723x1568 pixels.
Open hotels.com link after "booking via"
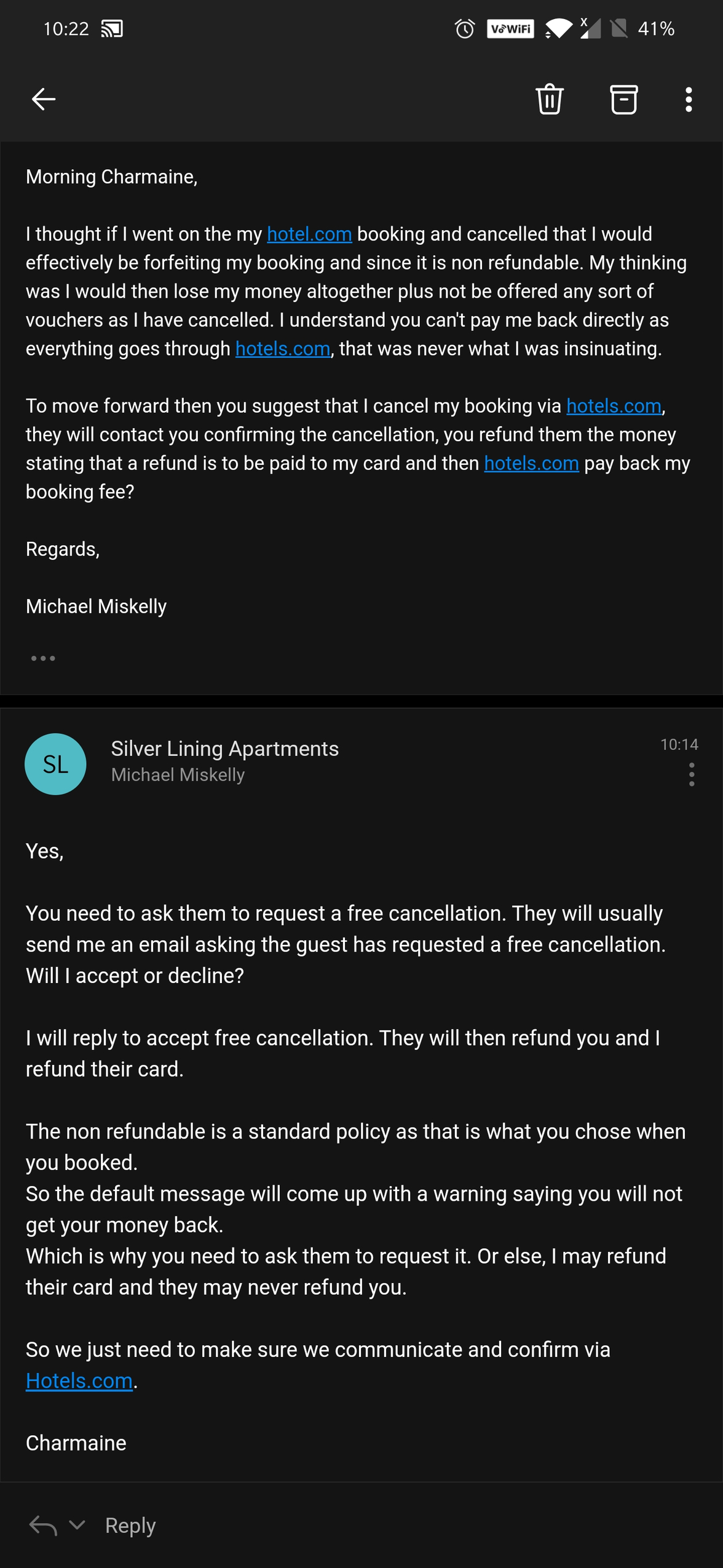click(614, 405)
